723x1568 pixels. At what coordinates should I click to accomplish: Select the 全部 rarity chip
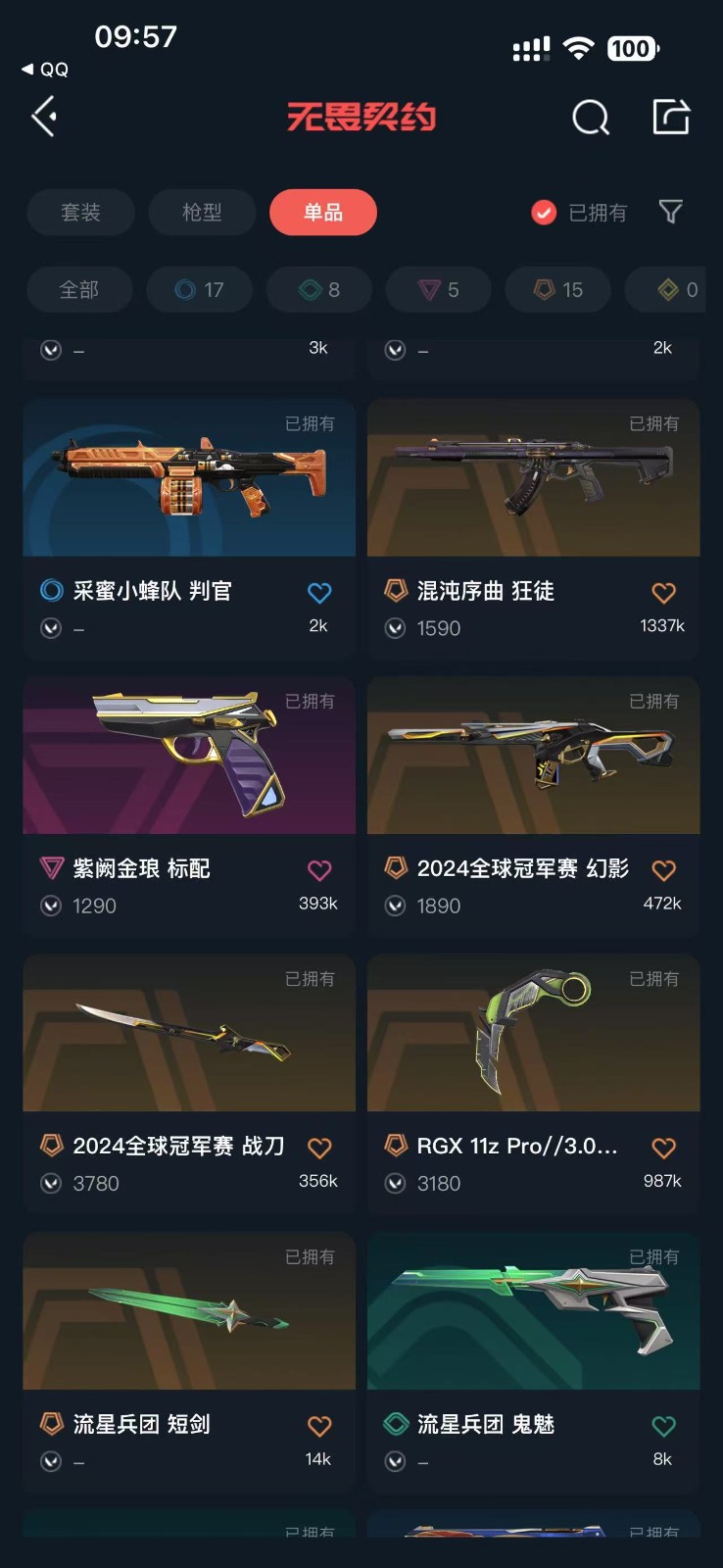point(78,290)
